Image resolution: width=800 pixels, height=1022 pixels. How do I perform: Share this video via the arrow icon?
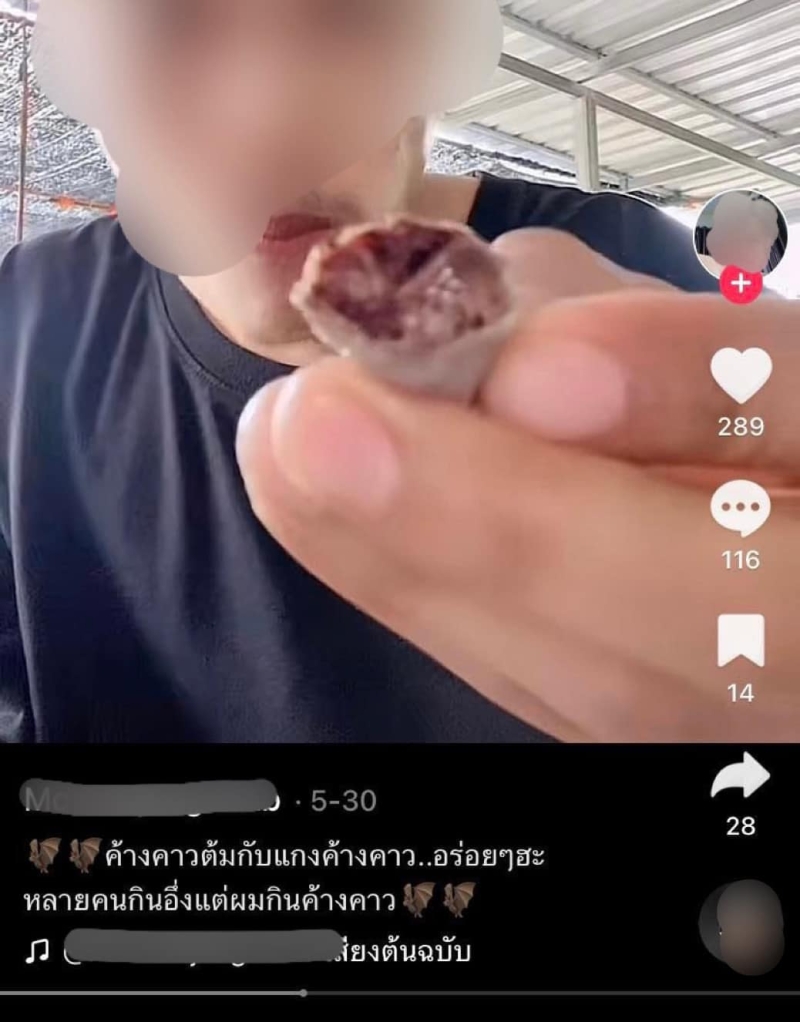740,775
